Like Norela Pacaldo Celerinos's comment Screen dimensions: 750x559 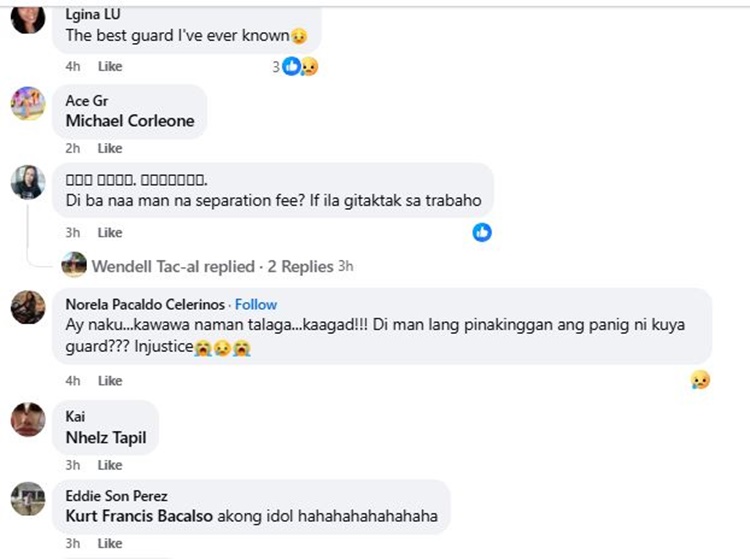point(110,381)
